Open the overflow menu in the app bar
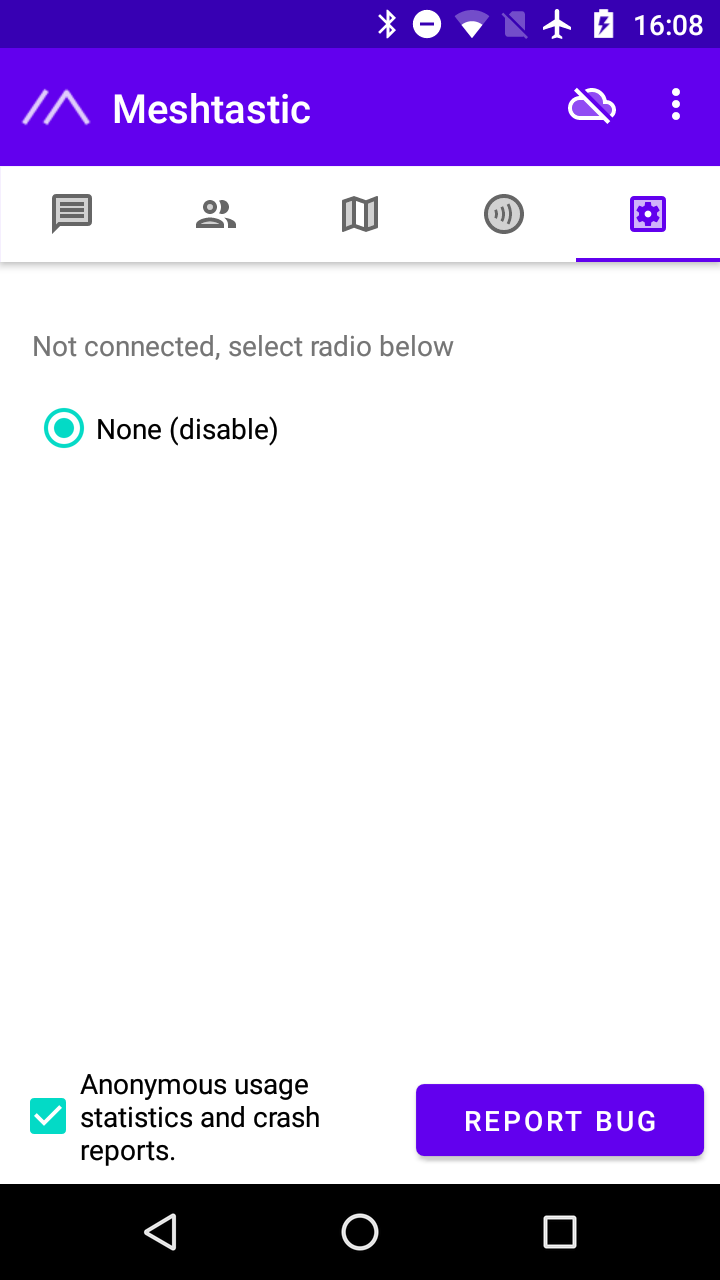720x1280 pixels. point(676,105)
